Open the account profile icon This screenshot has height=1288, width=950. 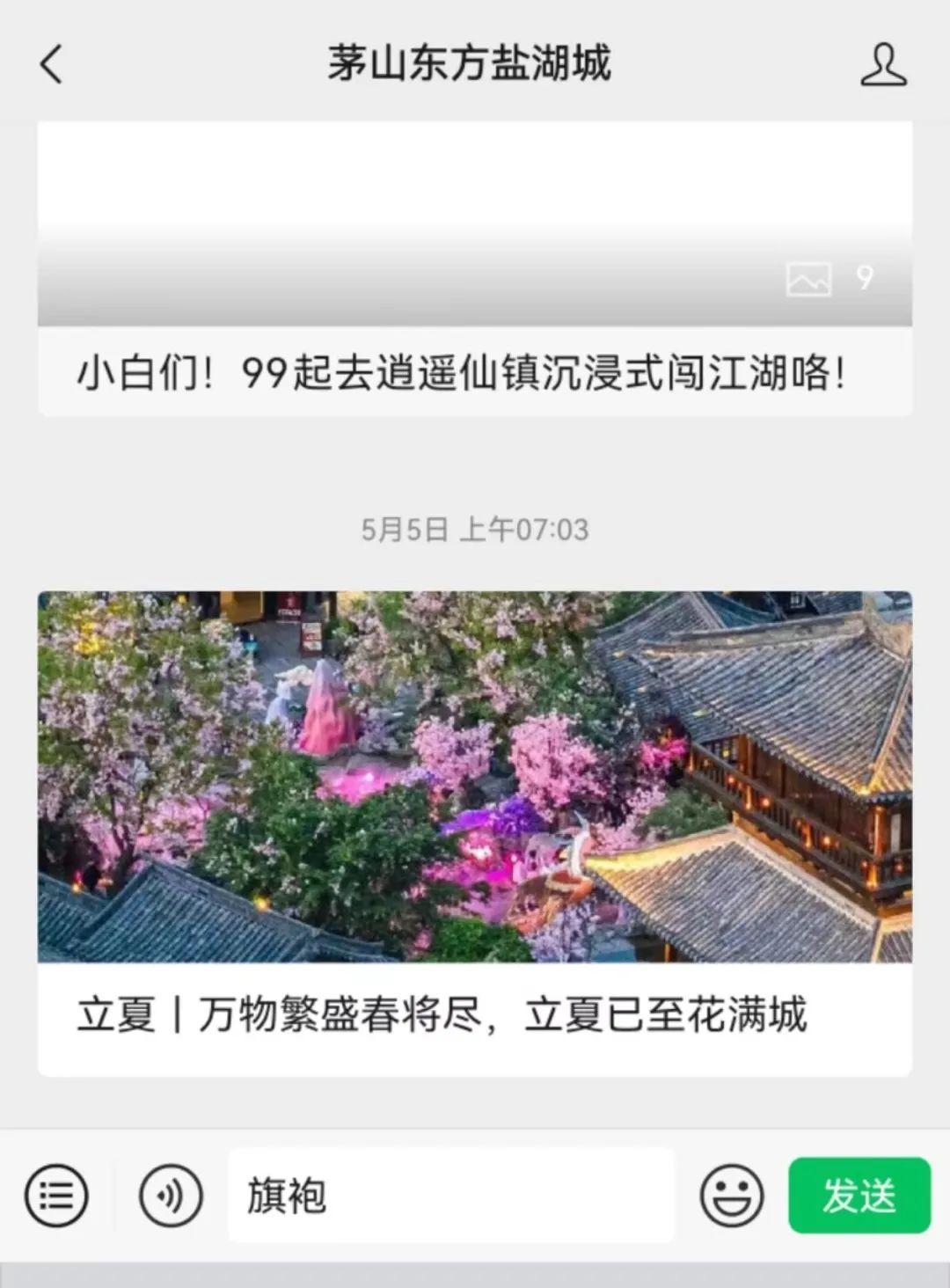883,64
